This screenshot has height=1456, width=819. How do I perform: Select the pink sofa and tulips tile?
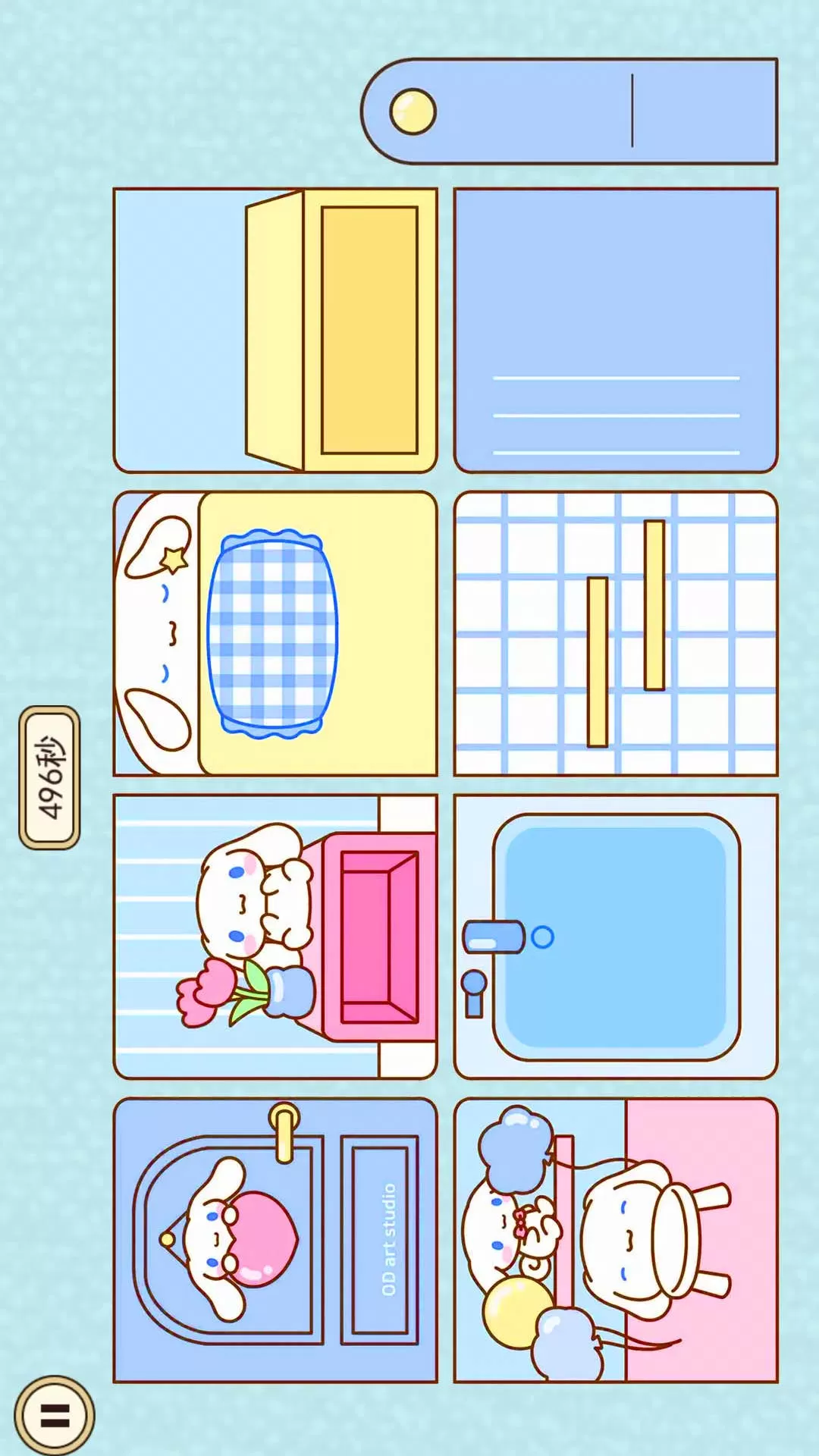tap(275, 937)
